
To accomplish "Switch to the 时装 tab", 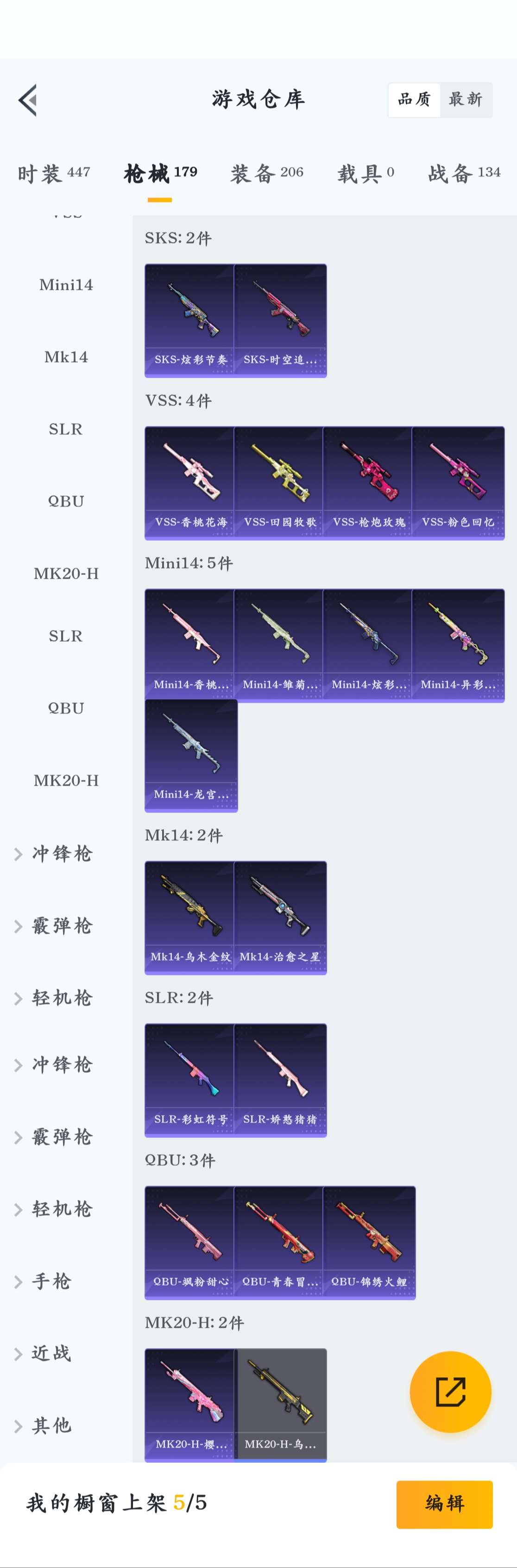I will tap(54, 174).
